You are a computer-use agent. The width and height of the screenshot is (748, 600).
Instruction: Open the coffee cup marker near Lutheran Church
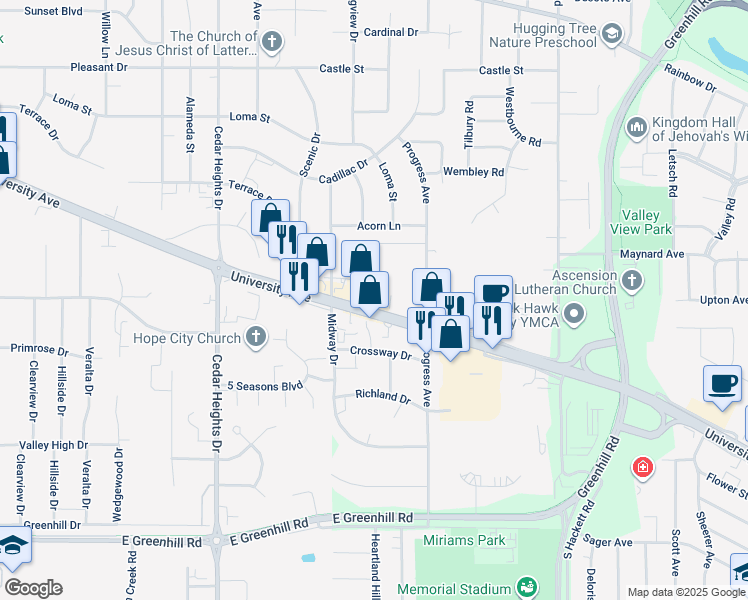(492, 293)
